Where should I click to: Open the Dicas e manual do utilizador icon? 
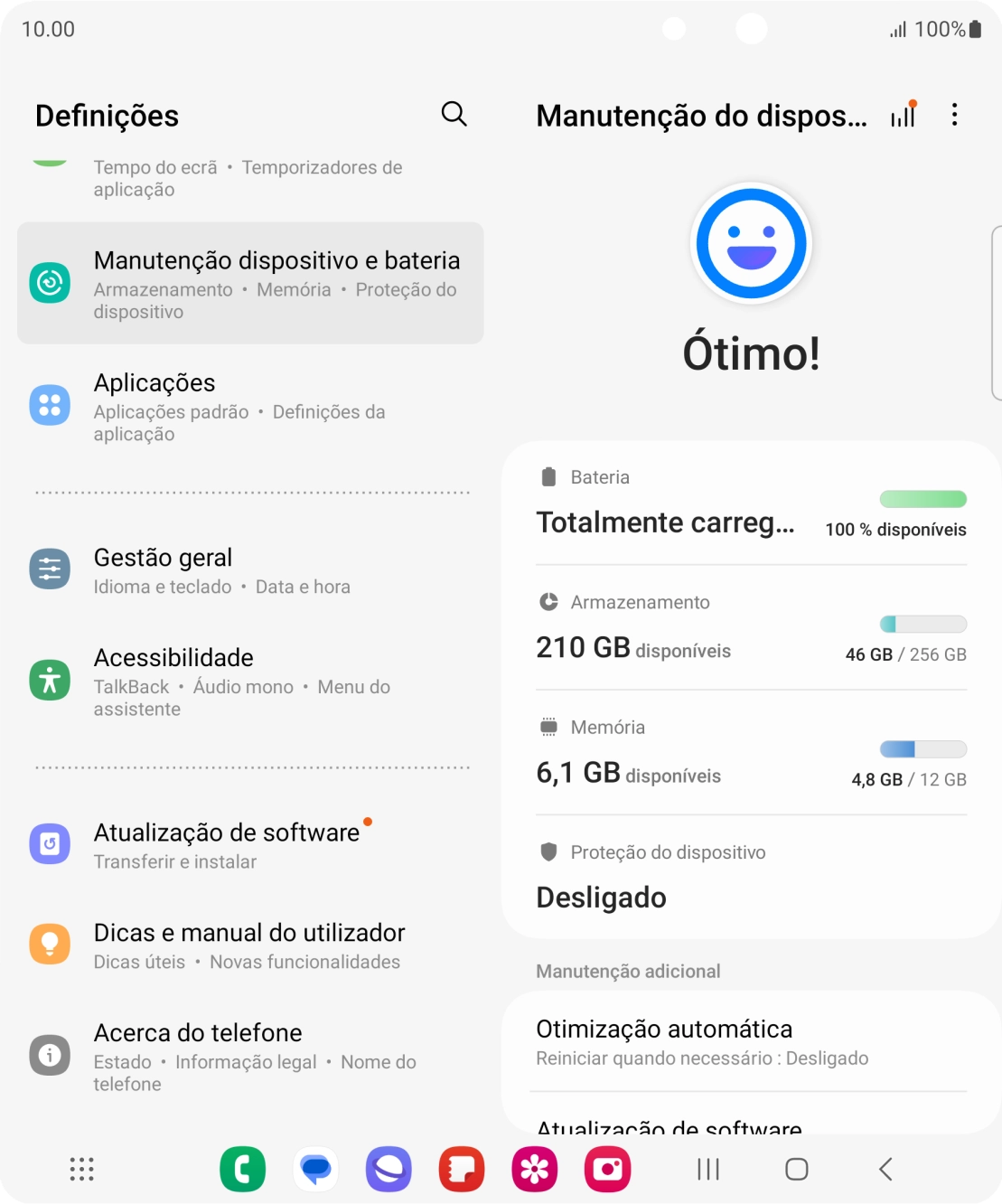point(50,944)
